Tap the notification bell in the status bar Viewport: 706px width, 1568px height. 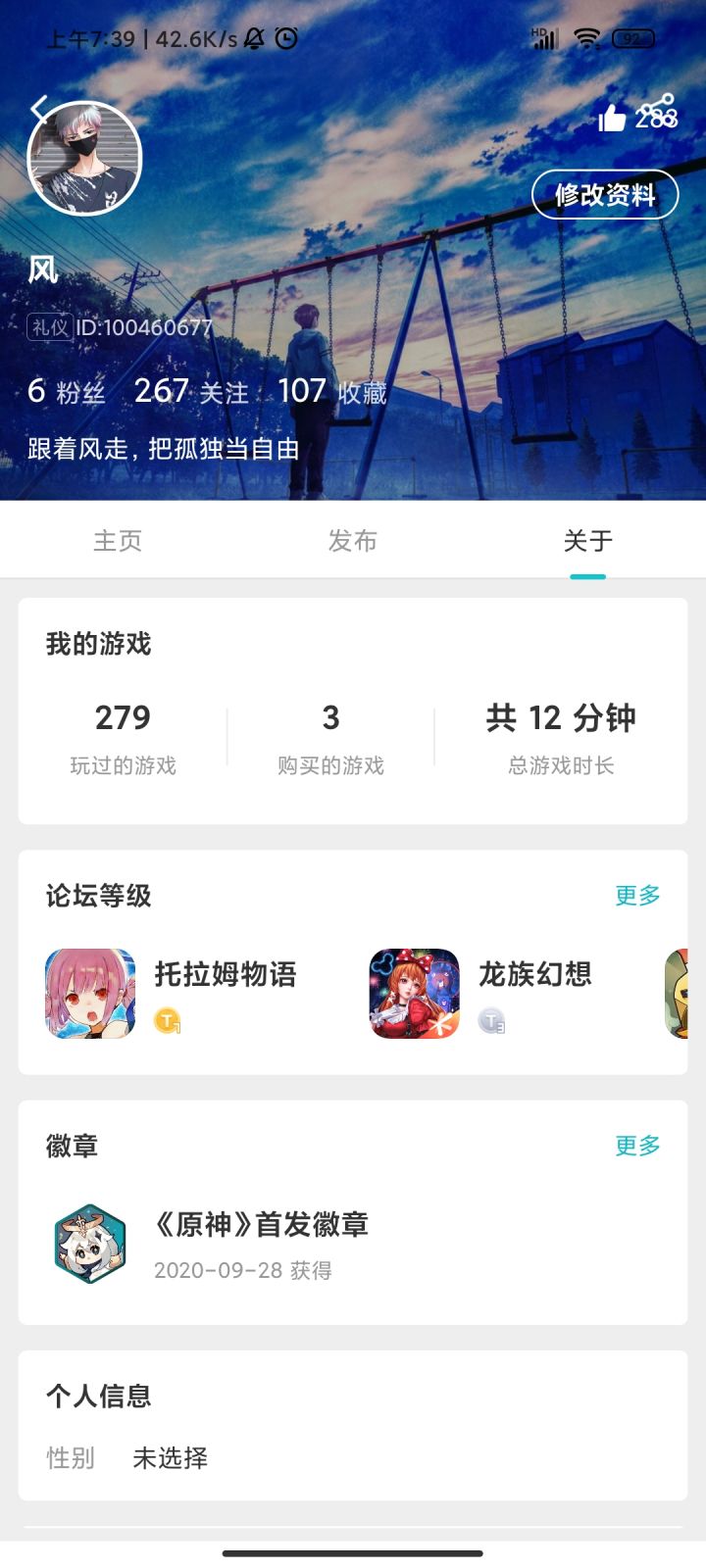(255, 37)
